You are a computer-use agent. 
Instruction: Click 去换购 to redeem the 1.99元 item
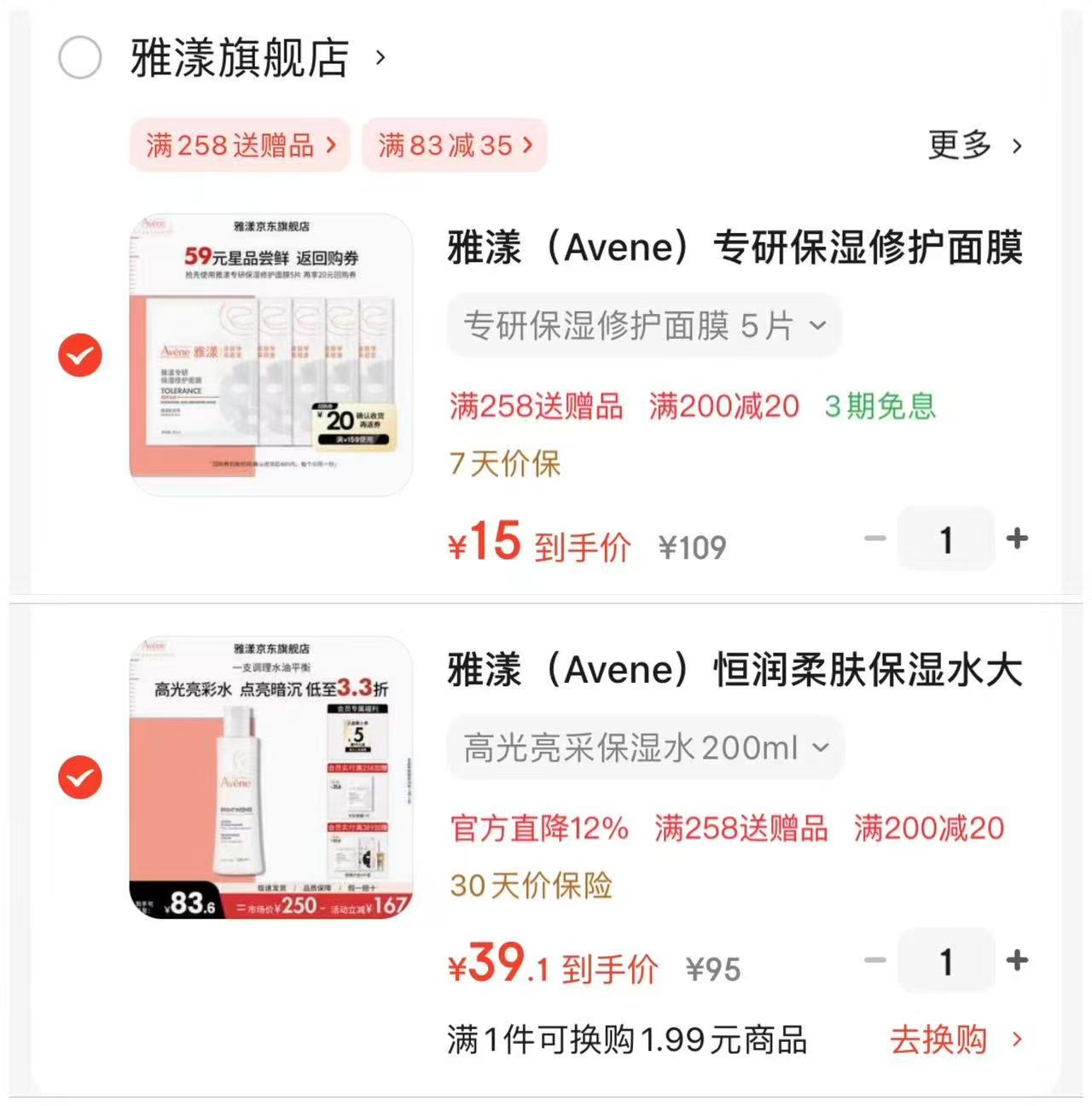pos(939,1039)
